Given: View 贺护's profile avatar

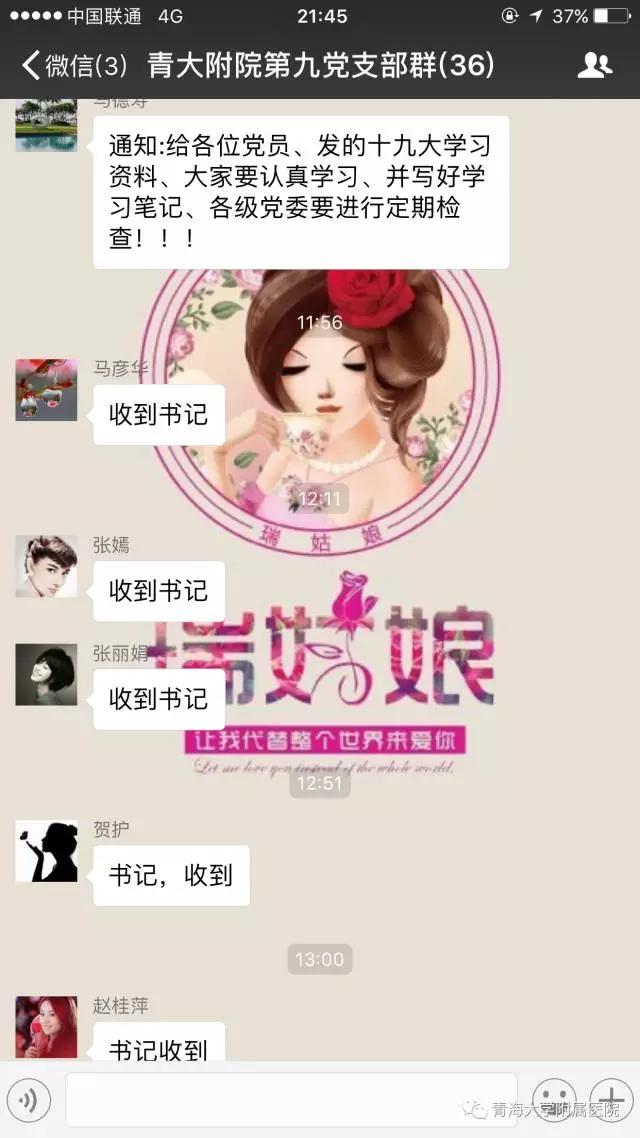Looking at the screenshot, I should [x=46, y=852].
